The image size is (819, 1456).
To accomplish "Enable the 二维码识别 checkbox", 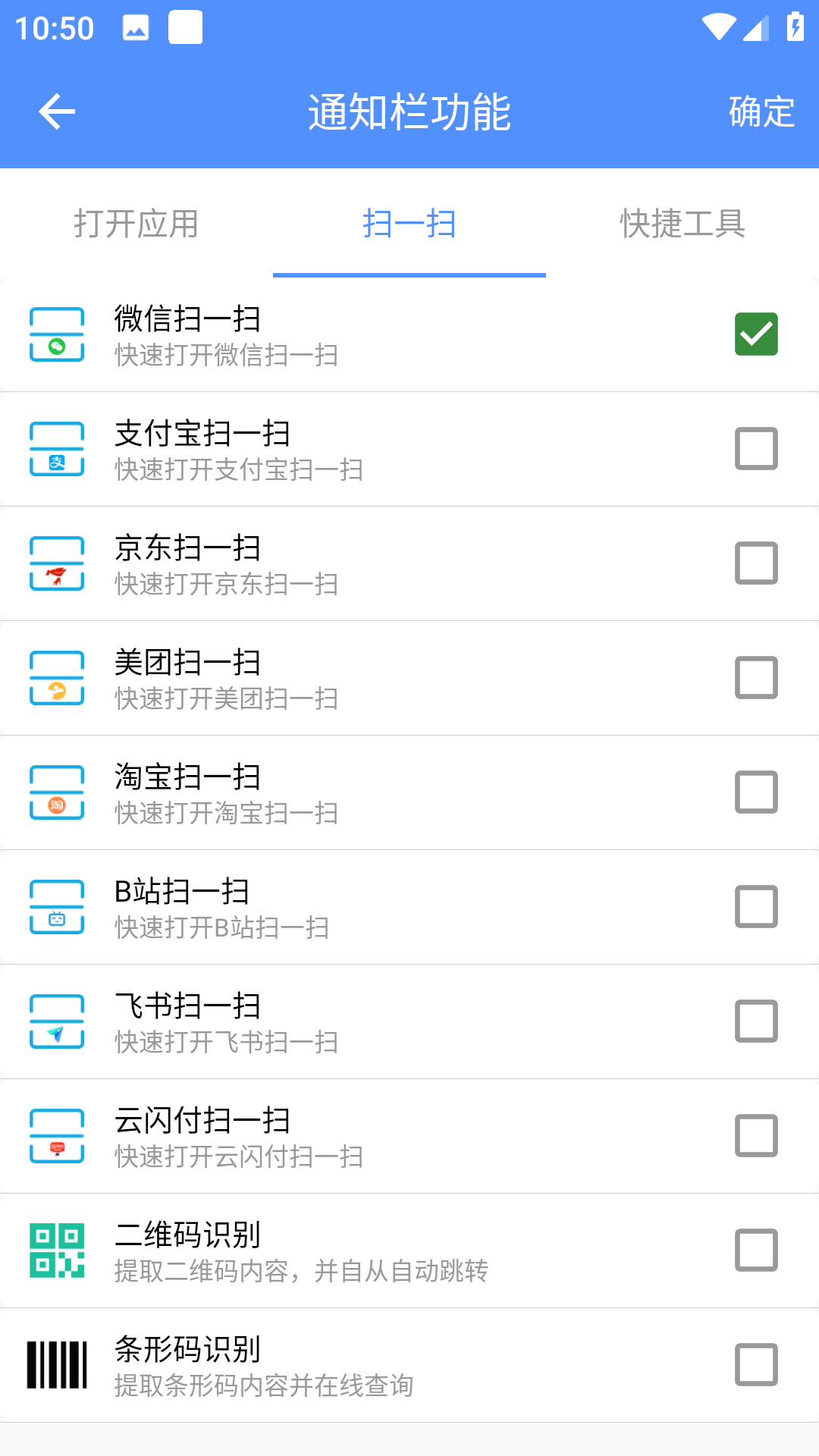I will pos(756,1250).
